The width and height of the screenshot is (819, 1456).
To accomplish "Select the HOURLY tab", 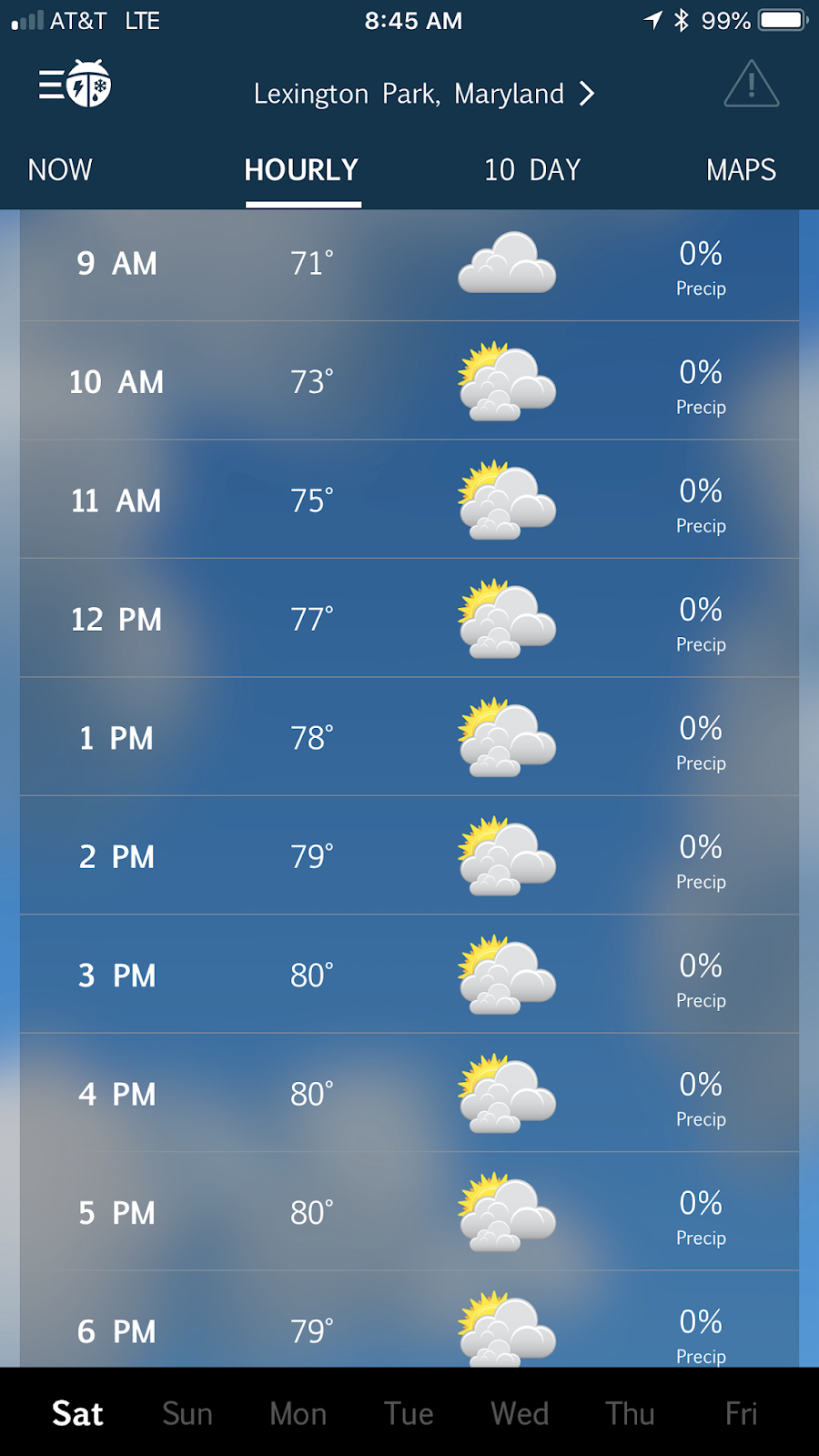I will [301, 170].
